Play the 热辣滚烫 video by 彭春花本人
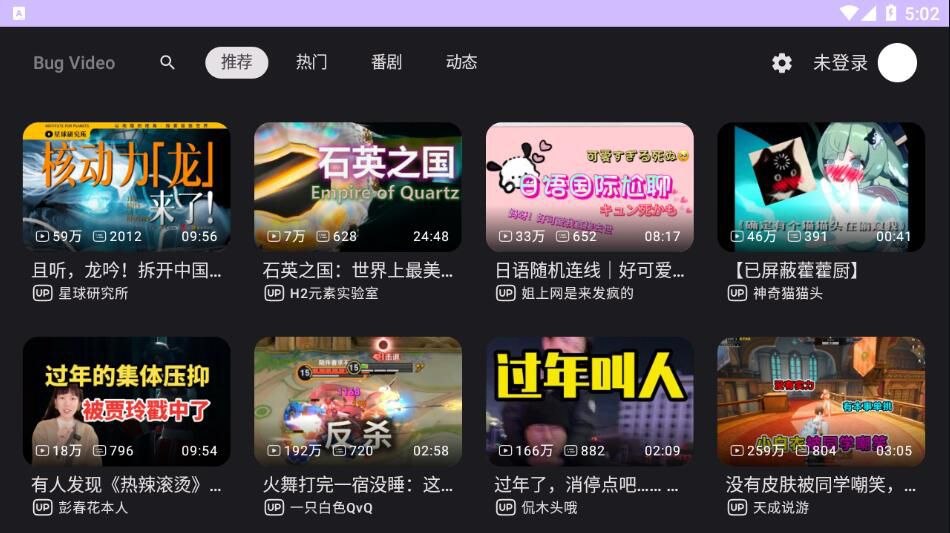The image size is (950, 533). (127, 401)
